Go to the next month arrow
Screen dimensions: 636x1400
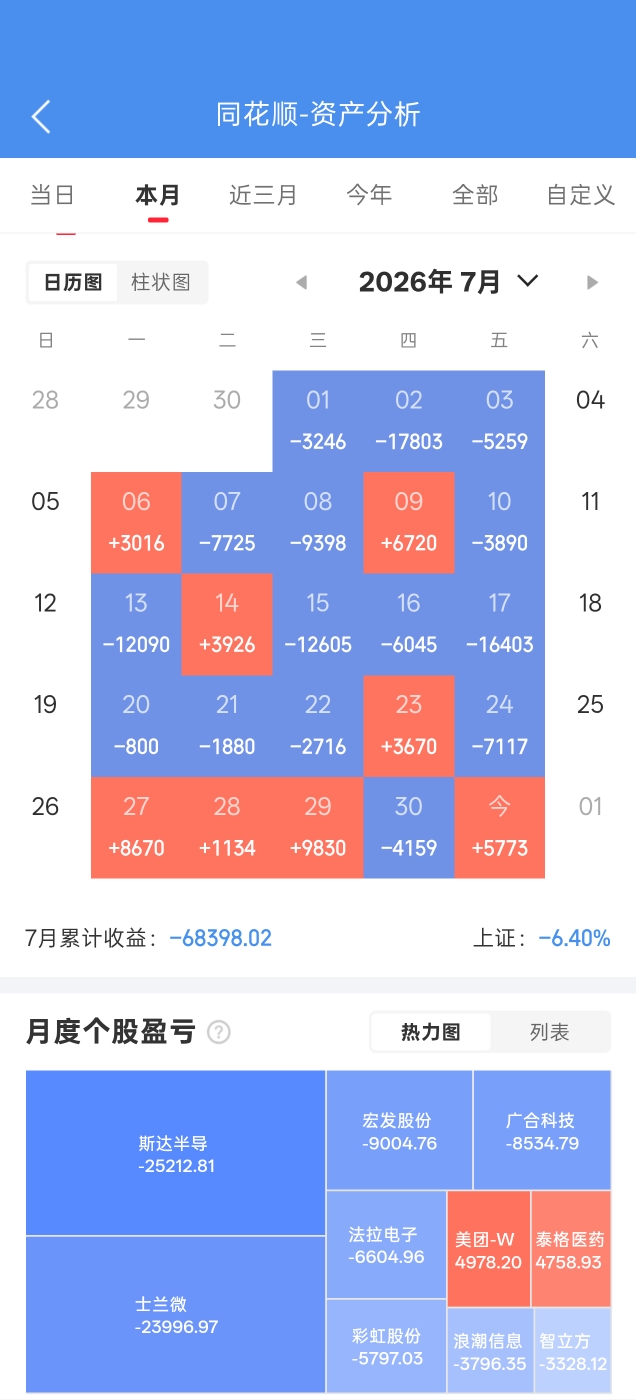pyautogui.click(x=592, y=283)
